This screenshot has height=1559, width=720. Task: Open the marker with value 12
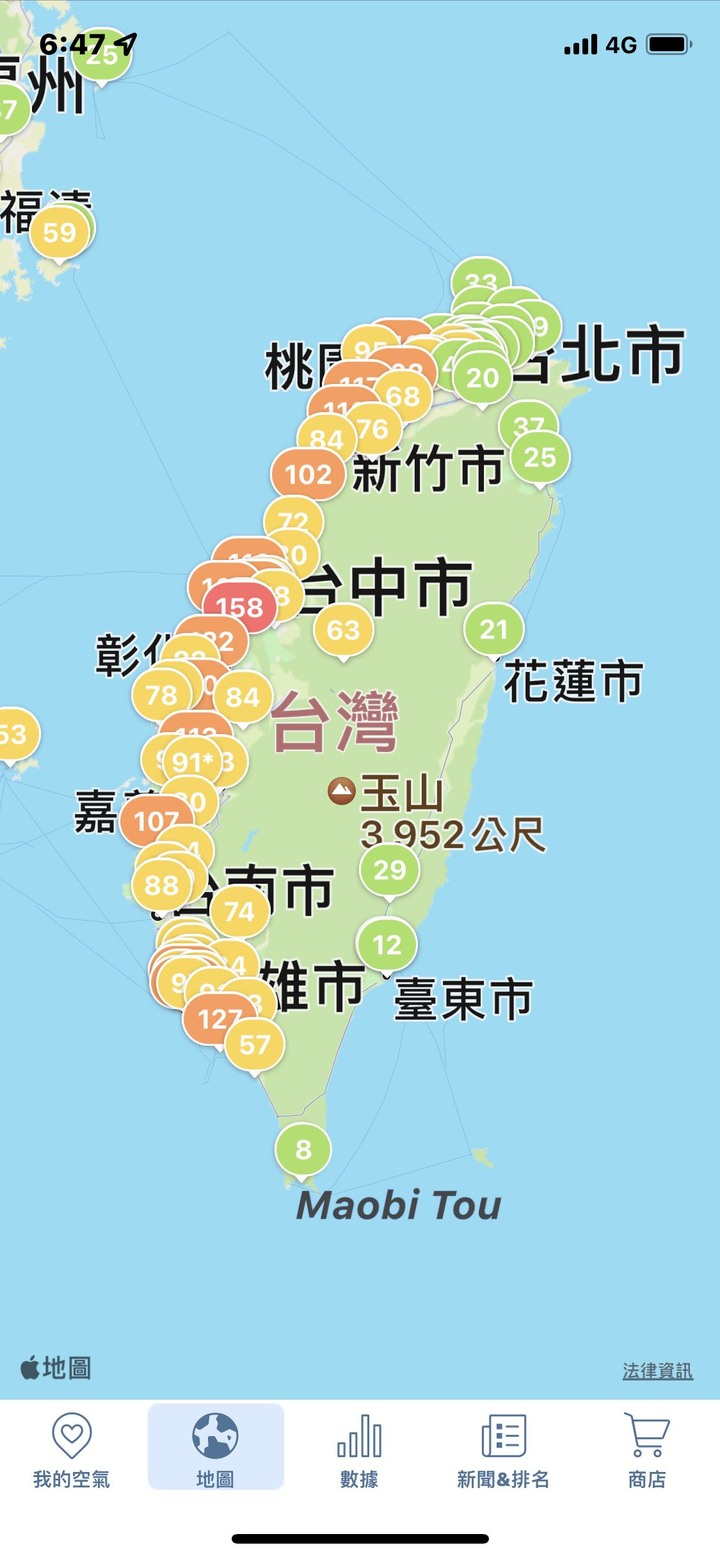[x=386, y=943]
